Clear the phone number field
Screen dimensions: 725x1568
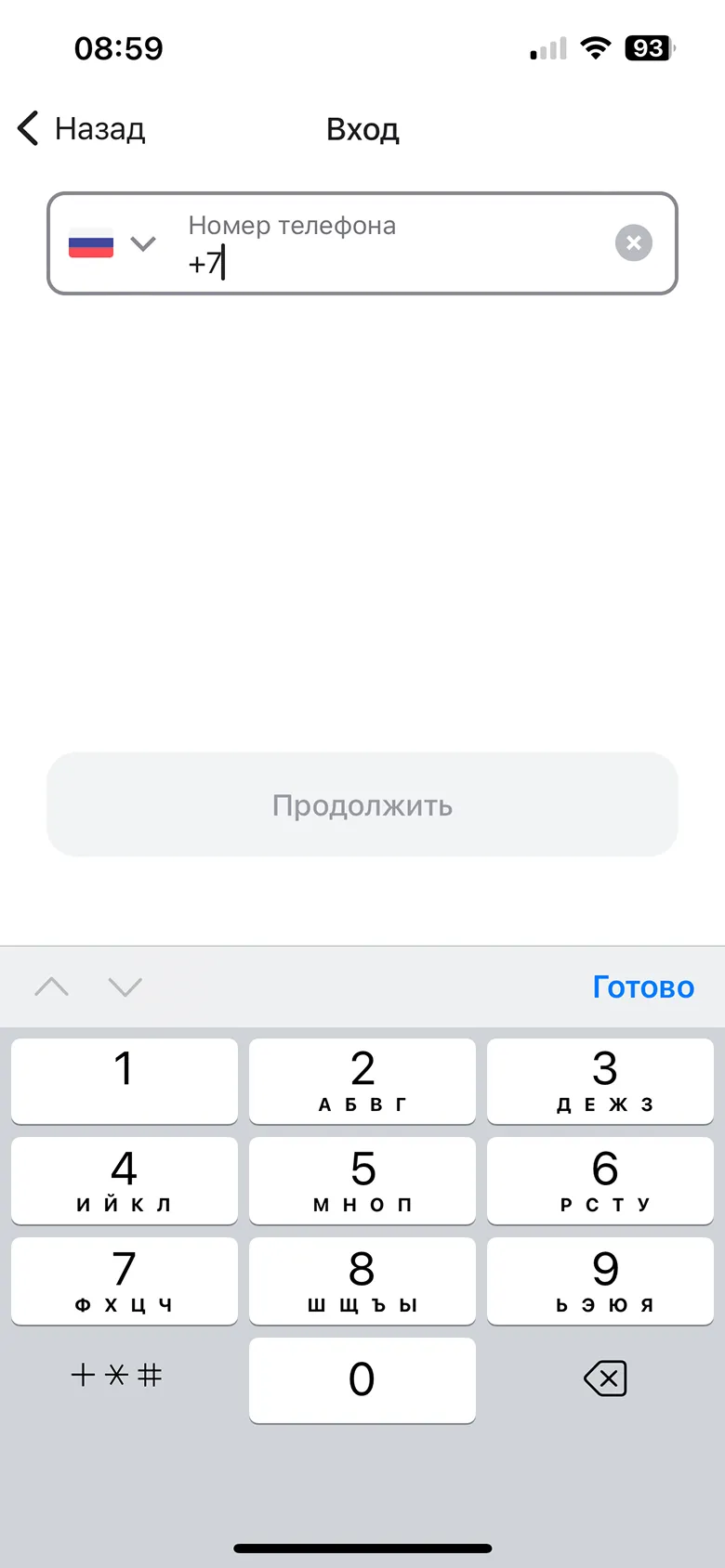(x=634, y=243)
